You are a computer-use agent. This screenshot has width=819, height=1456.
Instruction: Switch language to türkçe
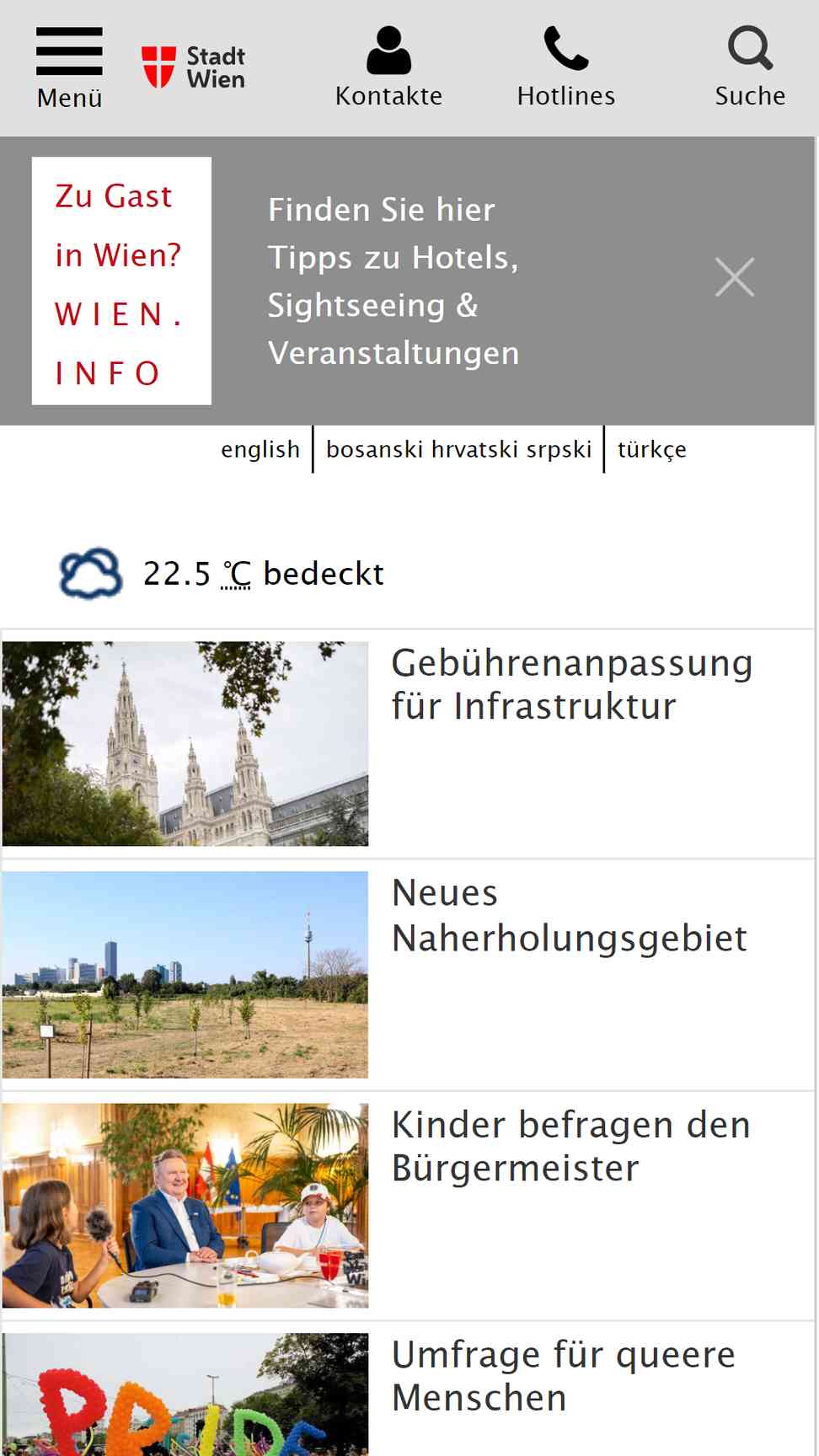pyautogui.click(x=651, y=449)
